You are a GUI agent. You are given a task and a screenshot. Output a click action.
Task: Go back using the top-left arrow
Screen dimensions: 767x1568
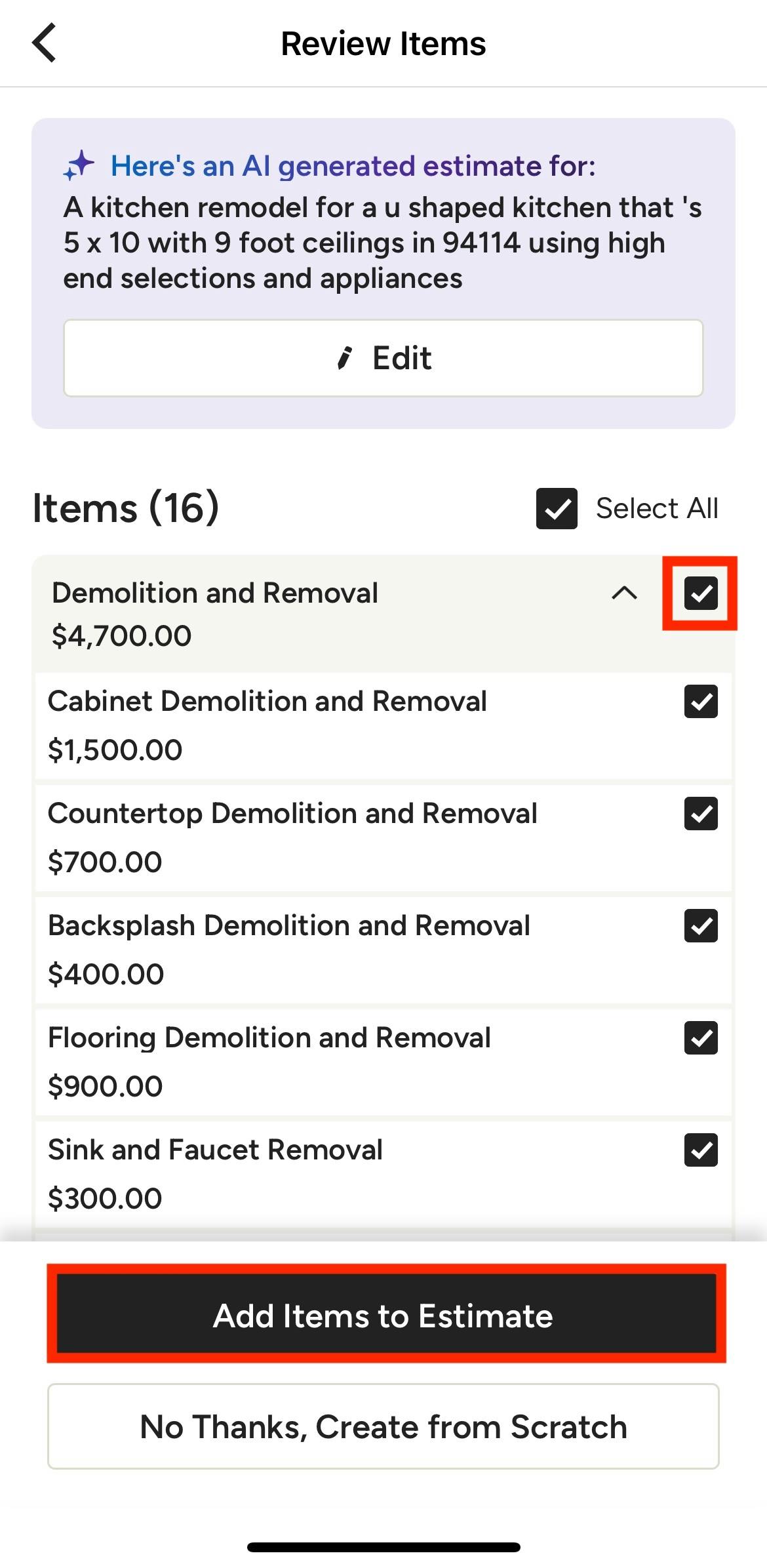[x=44, y=43]
